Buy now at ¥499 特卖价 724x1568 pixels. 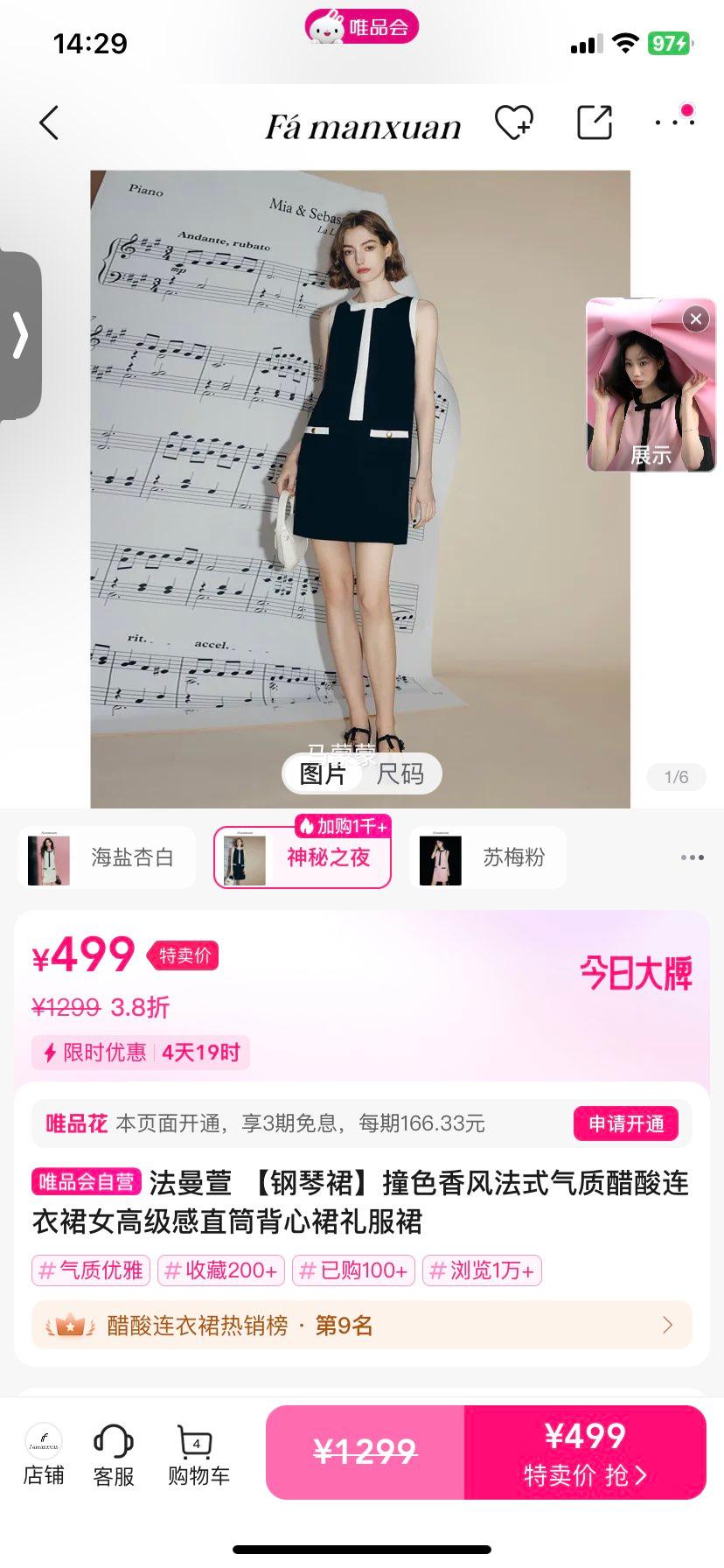pos(584,1452)
